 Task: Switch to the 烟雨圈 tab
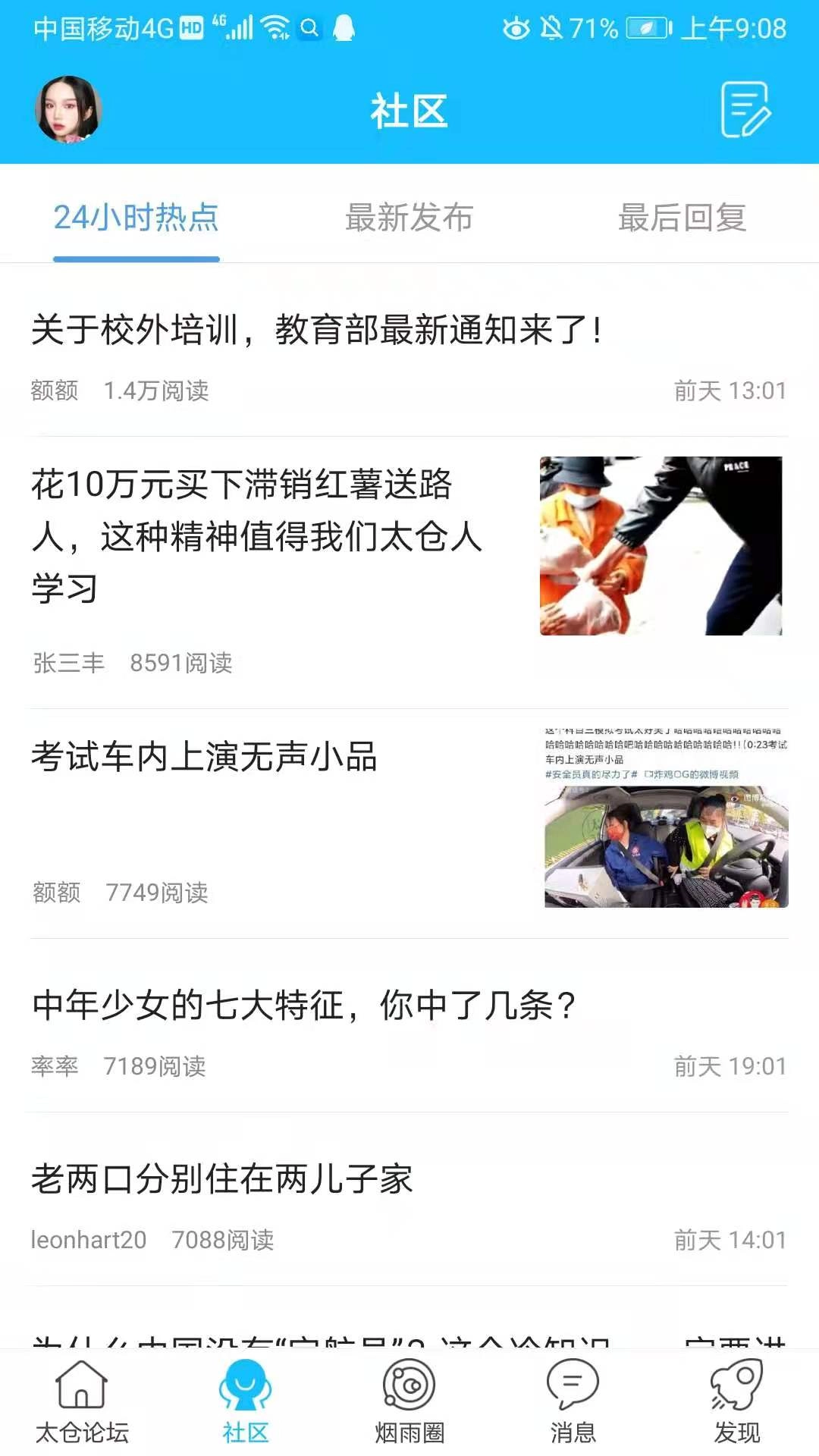[x=409, y=1401]
